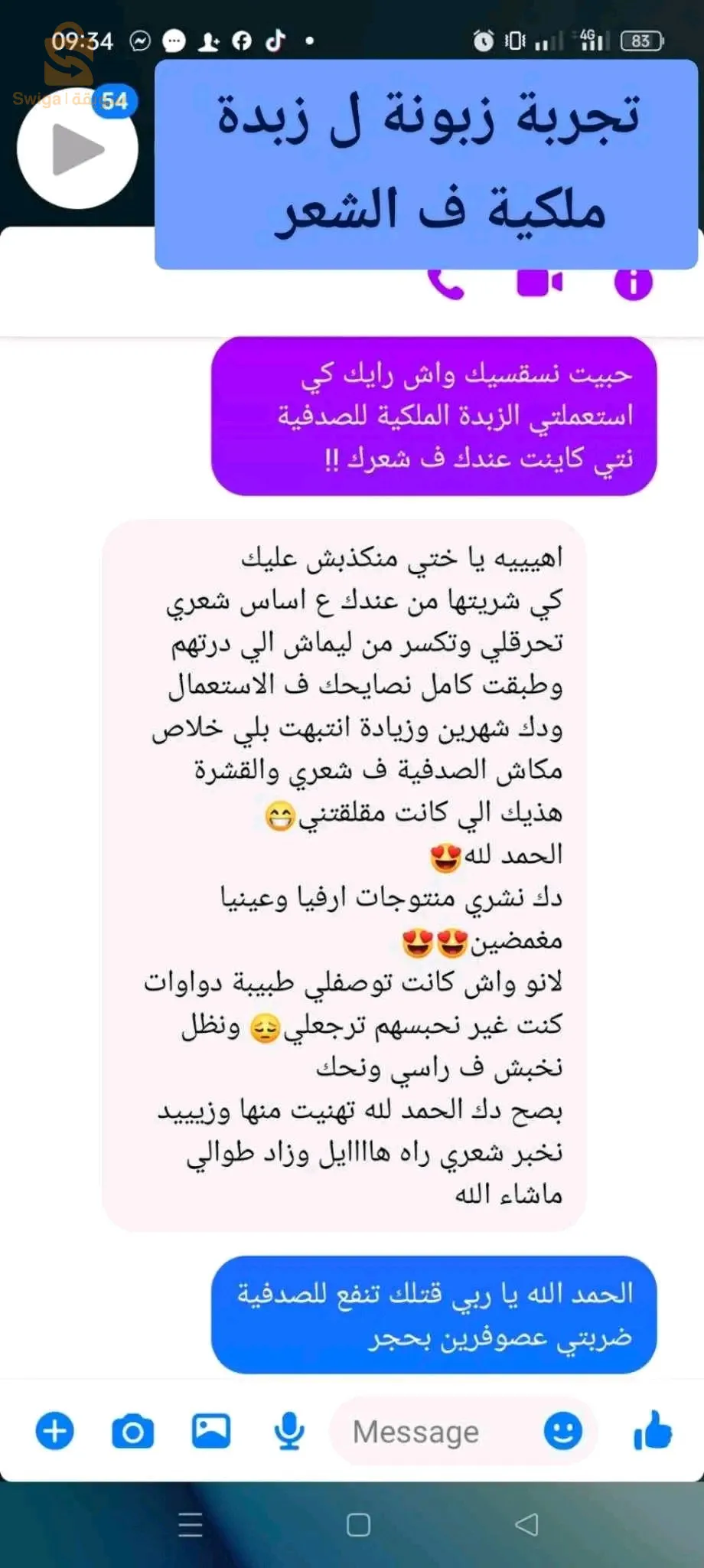704x1568 pixels.
Task: Open more attachment options with the plus icon
Action: pos(55,1431)
